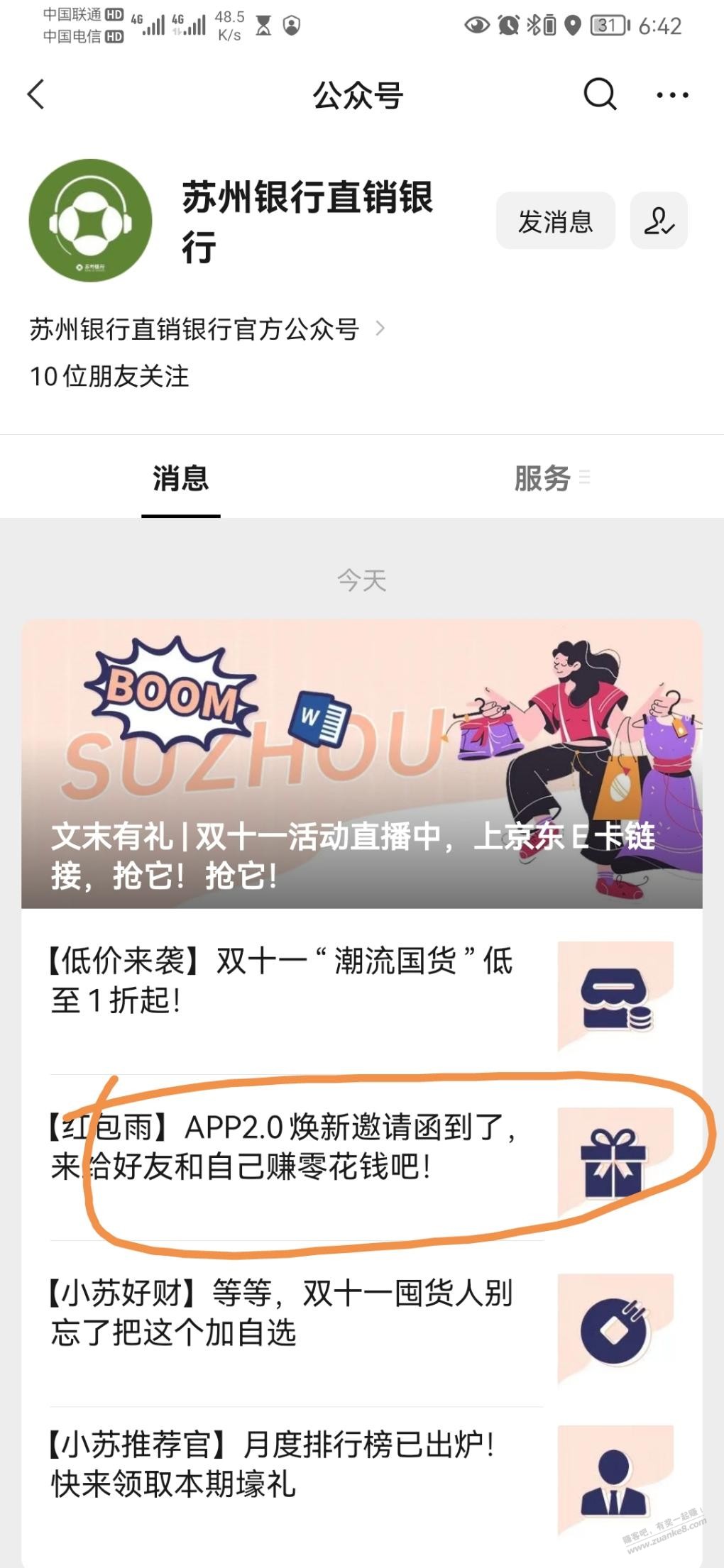Viewport: 724px width, 1568px height.
Task: Tap the 发消息 button
Action: point(555,221)
